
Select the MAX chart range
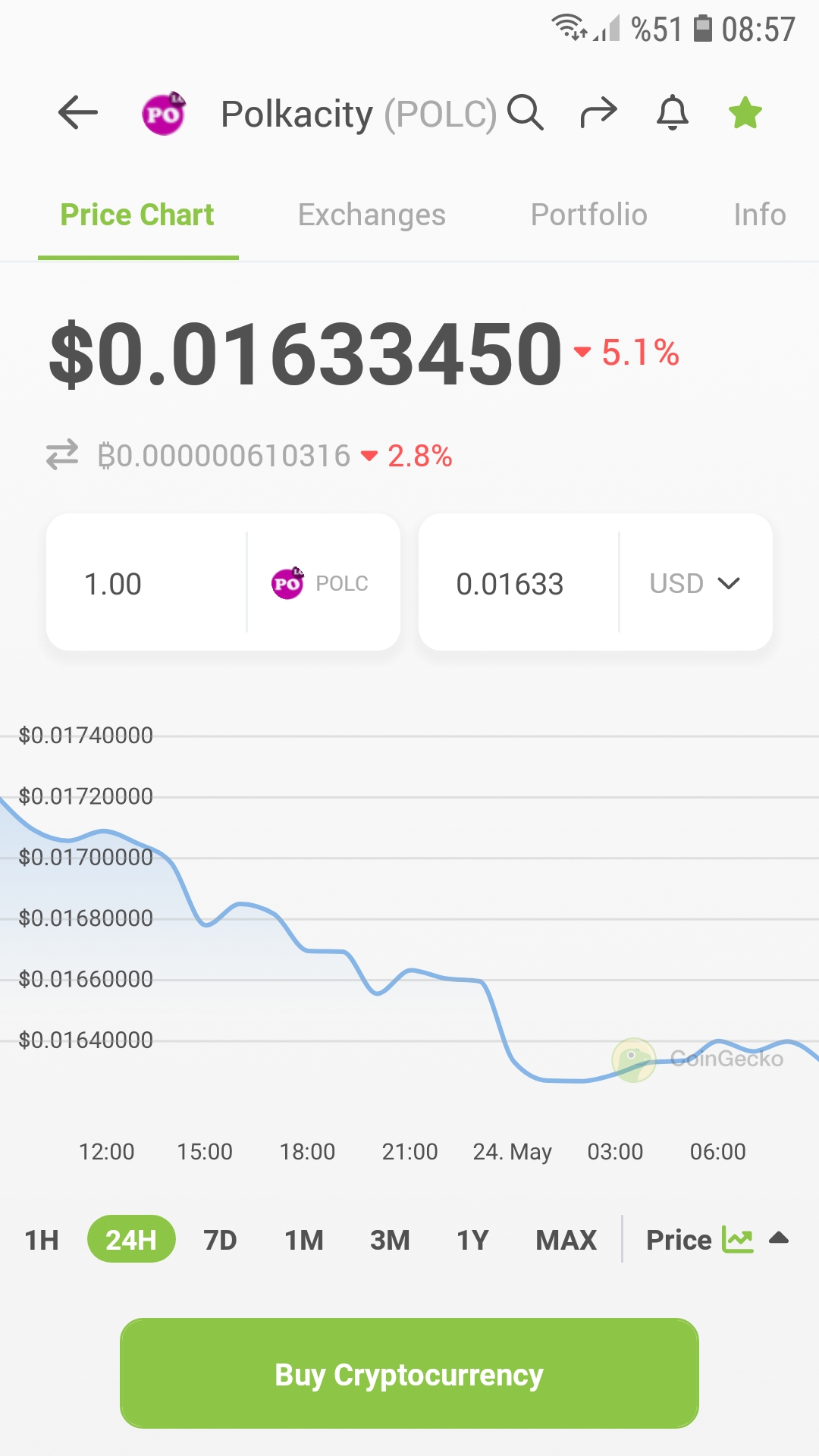(566, 1240)
